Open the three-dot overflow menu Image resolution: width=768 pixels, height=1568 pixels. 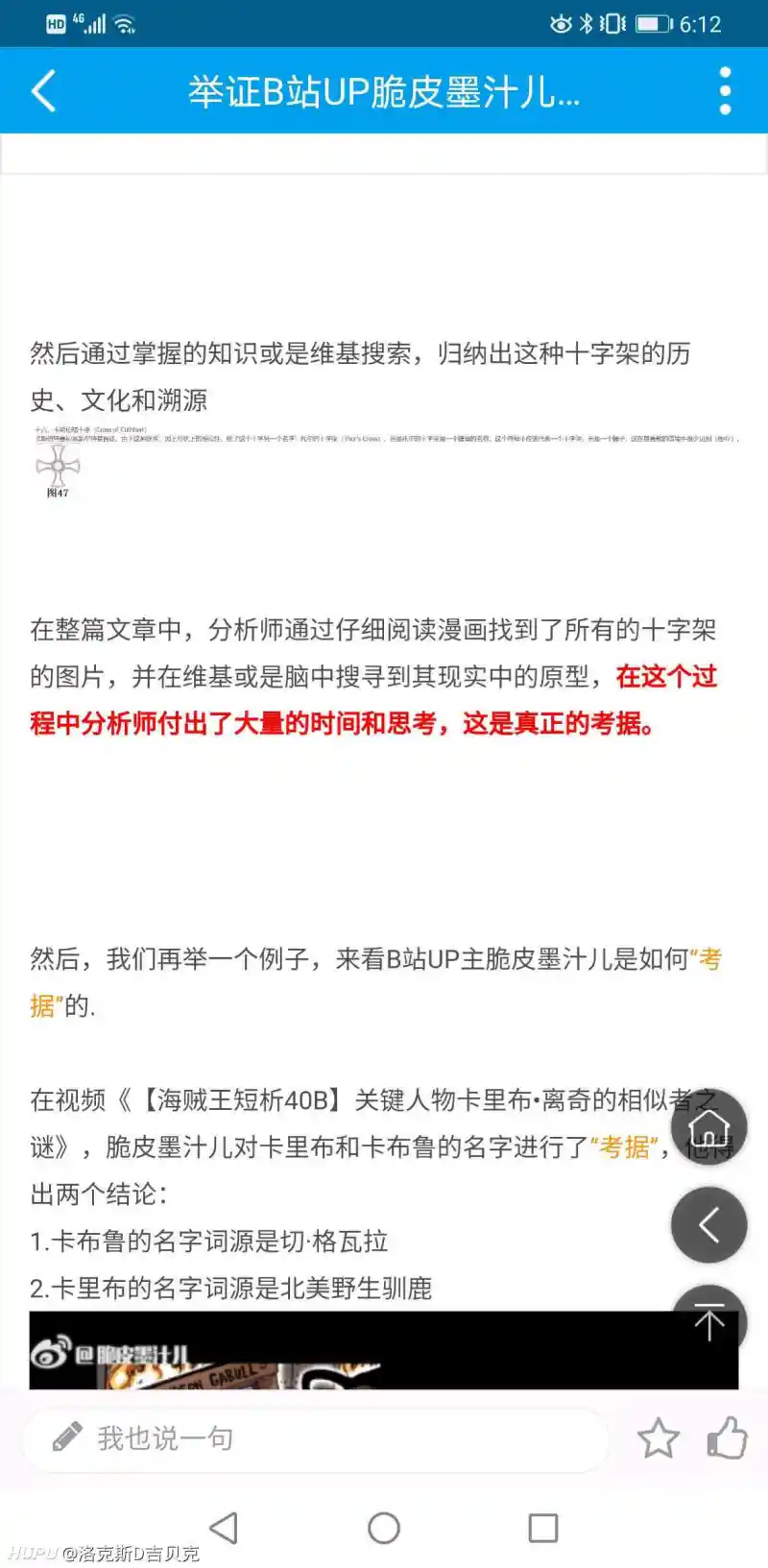[x=725, y=91]
